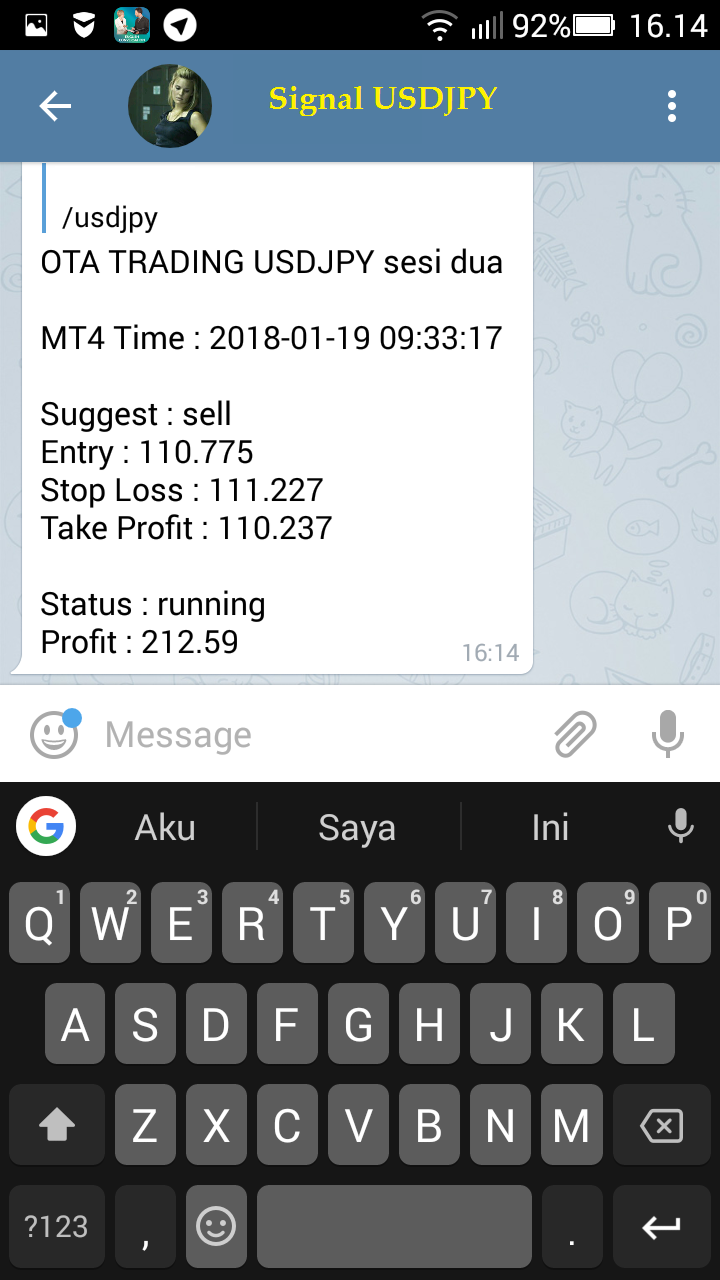Open the keyboard emoji key

point(216,1226)
